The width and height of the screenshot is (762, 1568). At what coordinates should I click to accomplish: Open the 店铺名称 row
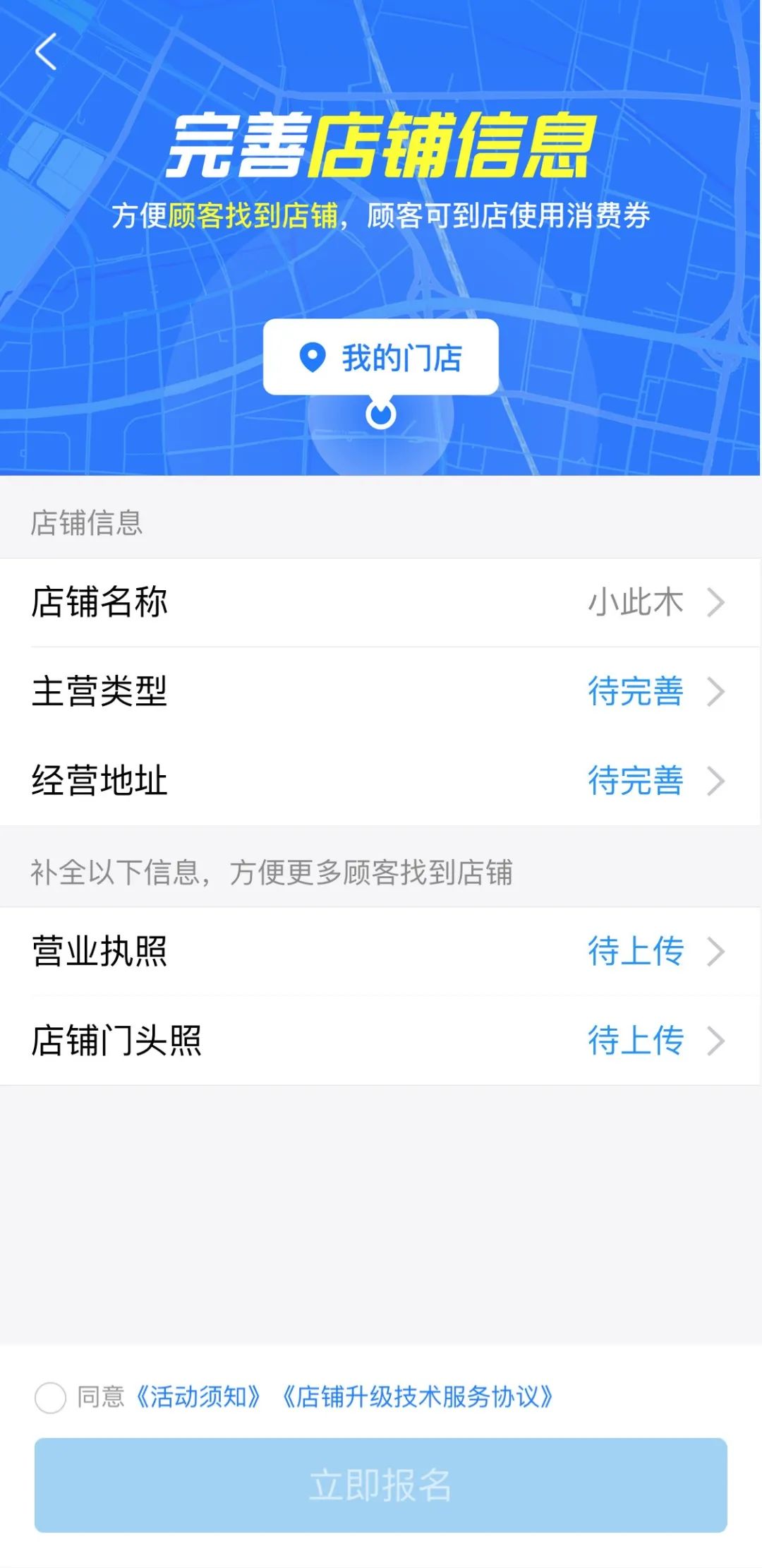coord(381,602)
